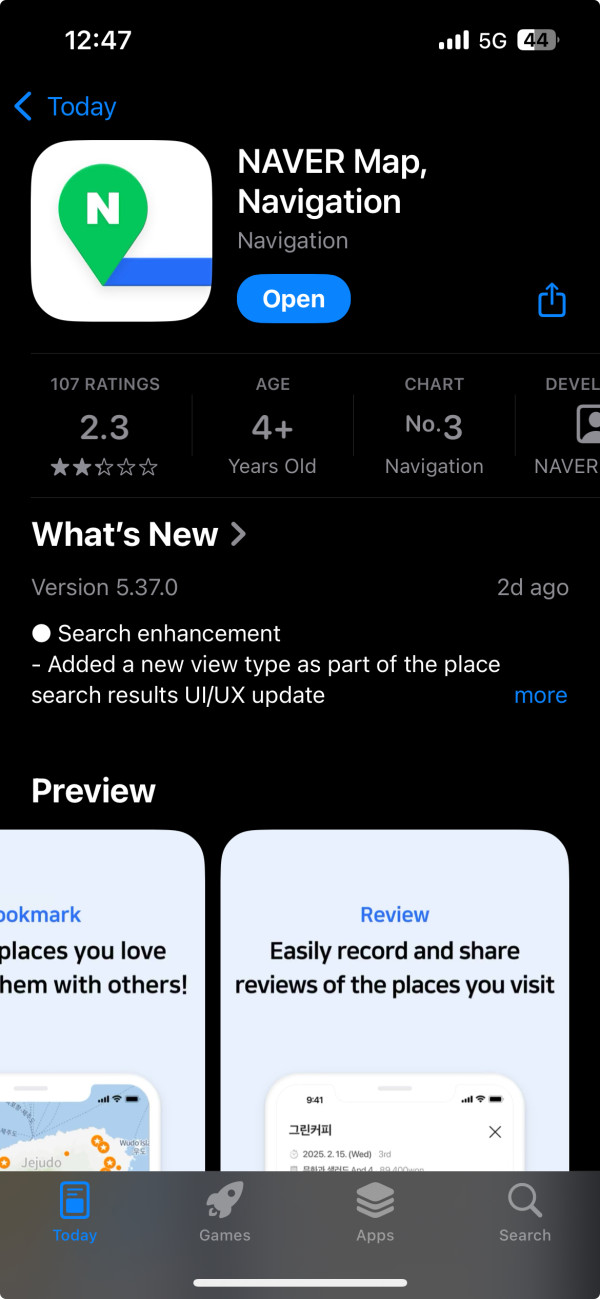Screen dimensions: 600x1299
Task: Open the NAVER Map app
Action: [x=293, y=299]
